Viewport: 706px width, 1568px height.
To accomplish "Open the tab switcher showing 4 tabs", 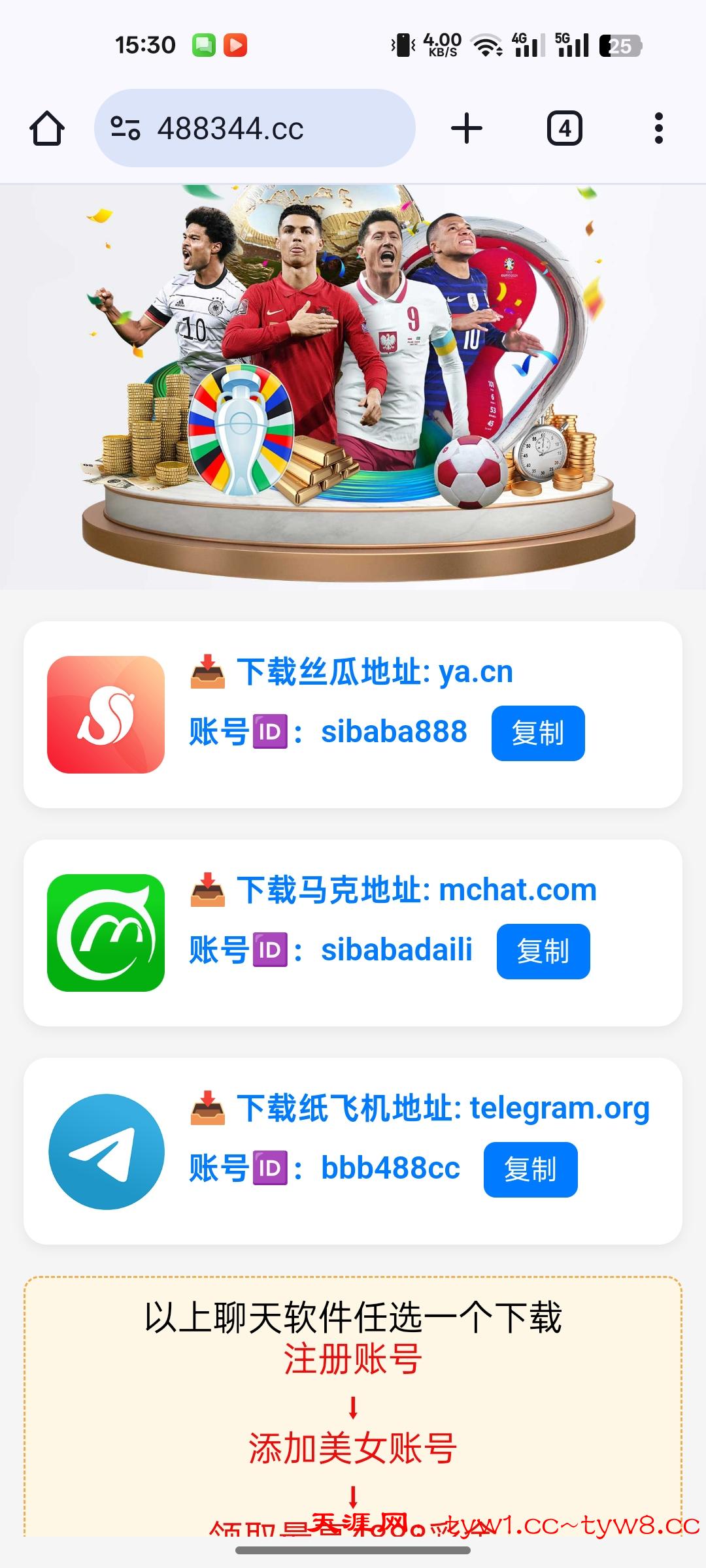I will click(564, 128).
